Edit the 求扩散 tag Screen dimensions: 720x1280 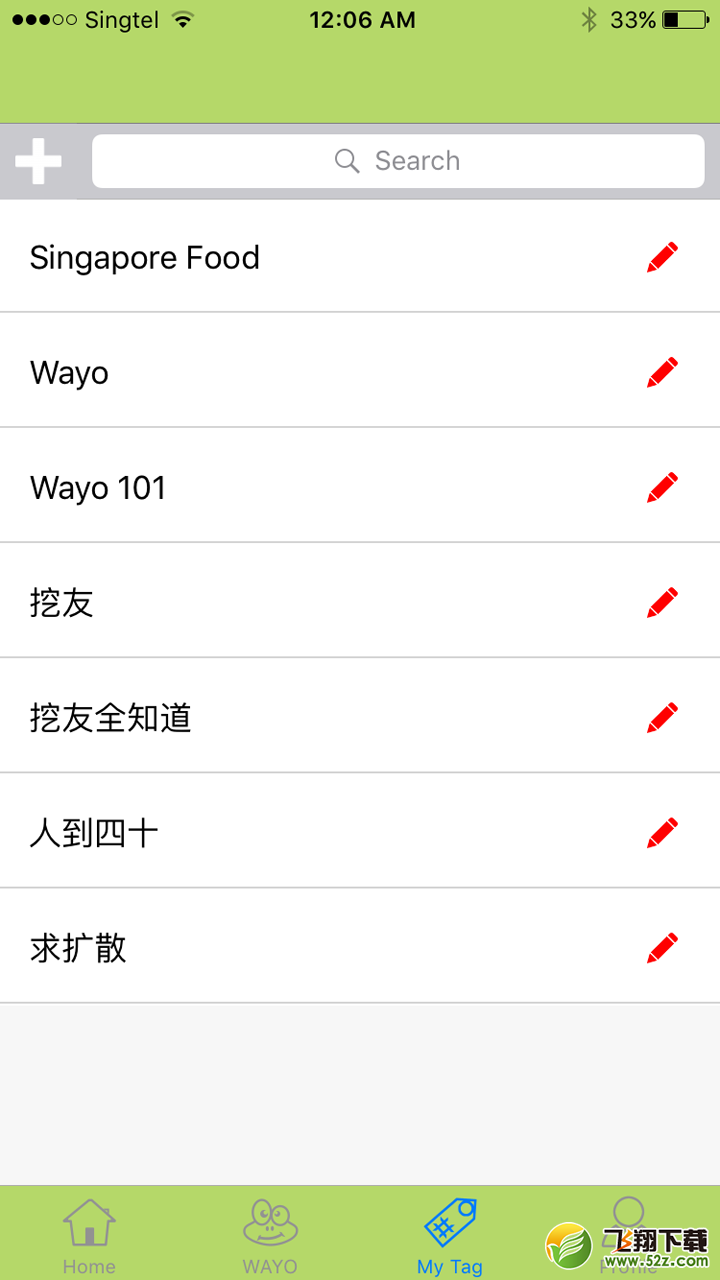(662, 947)
